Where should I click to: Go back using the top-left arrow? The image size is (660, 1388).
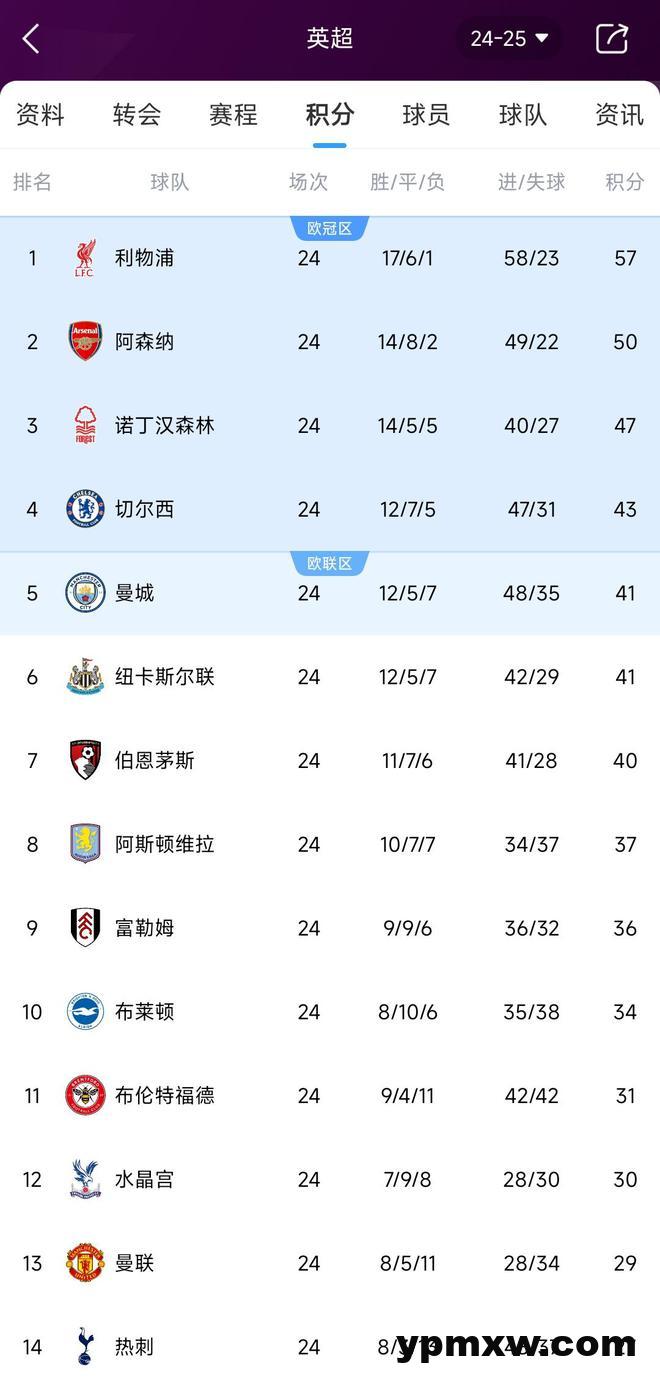click(x=31, y=39)
